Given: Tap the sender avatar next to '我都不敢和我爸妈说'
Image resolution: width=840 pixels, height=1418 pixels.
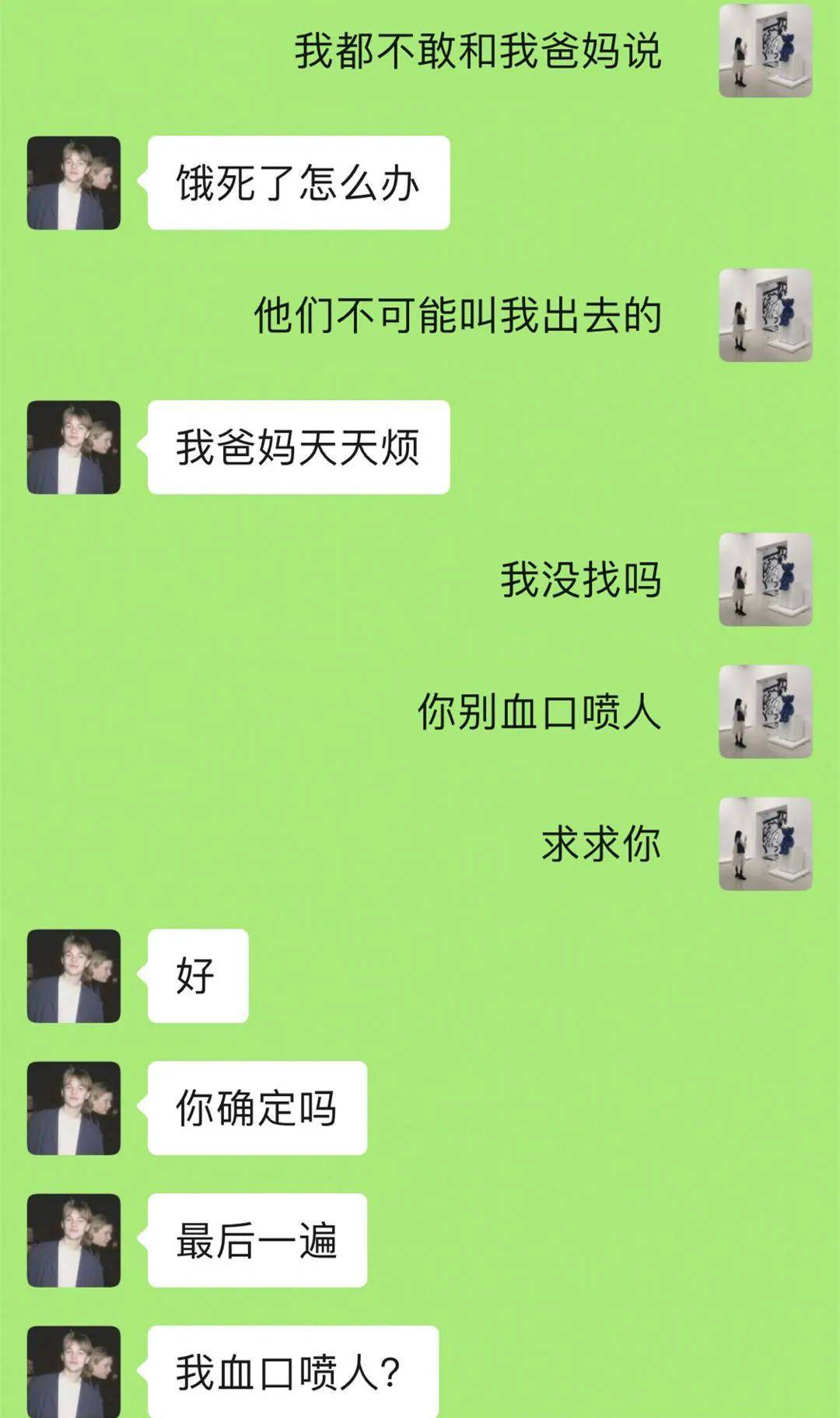Looking at the screenshot, I should click(x=765, y=51).
